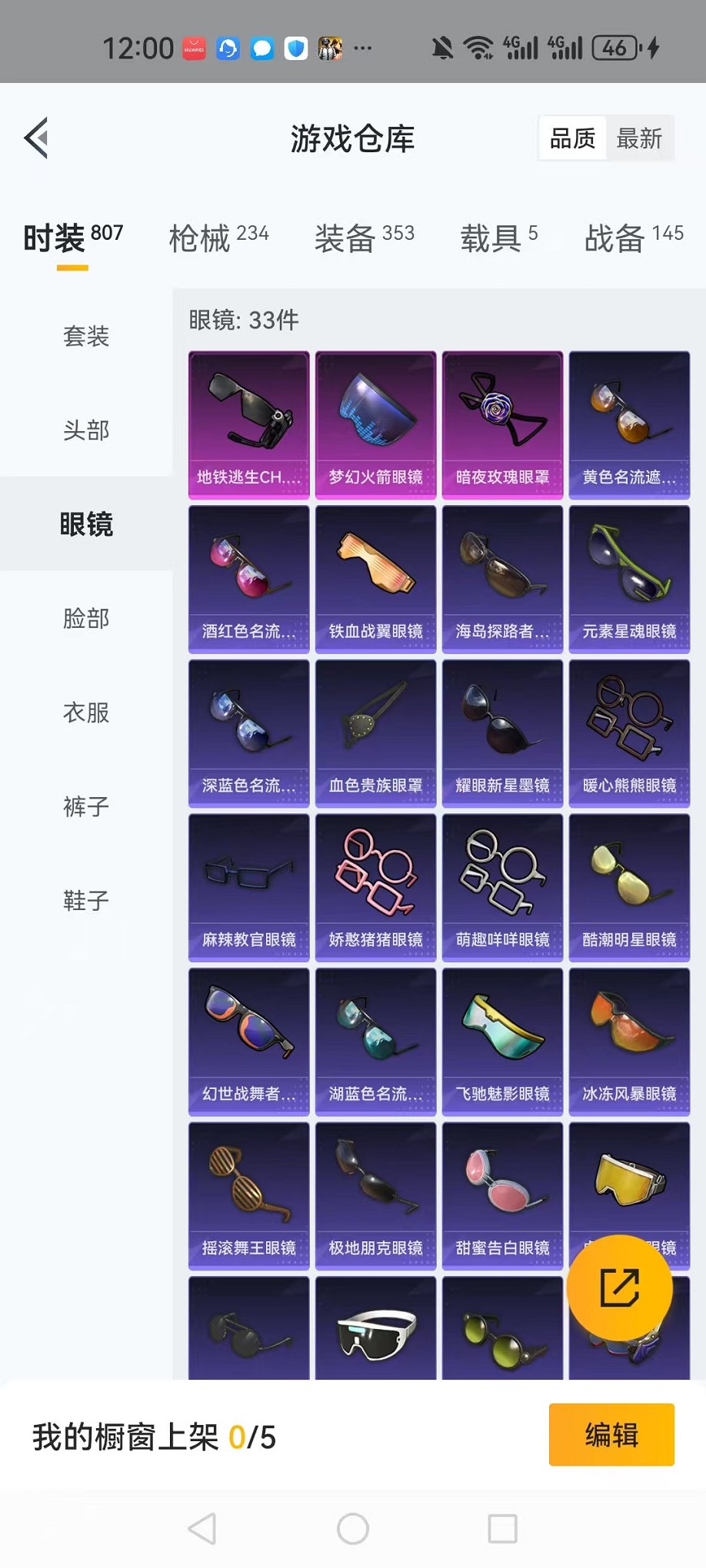Switch to the 枪械 tab
The image size is (706, 1568).
218,238
